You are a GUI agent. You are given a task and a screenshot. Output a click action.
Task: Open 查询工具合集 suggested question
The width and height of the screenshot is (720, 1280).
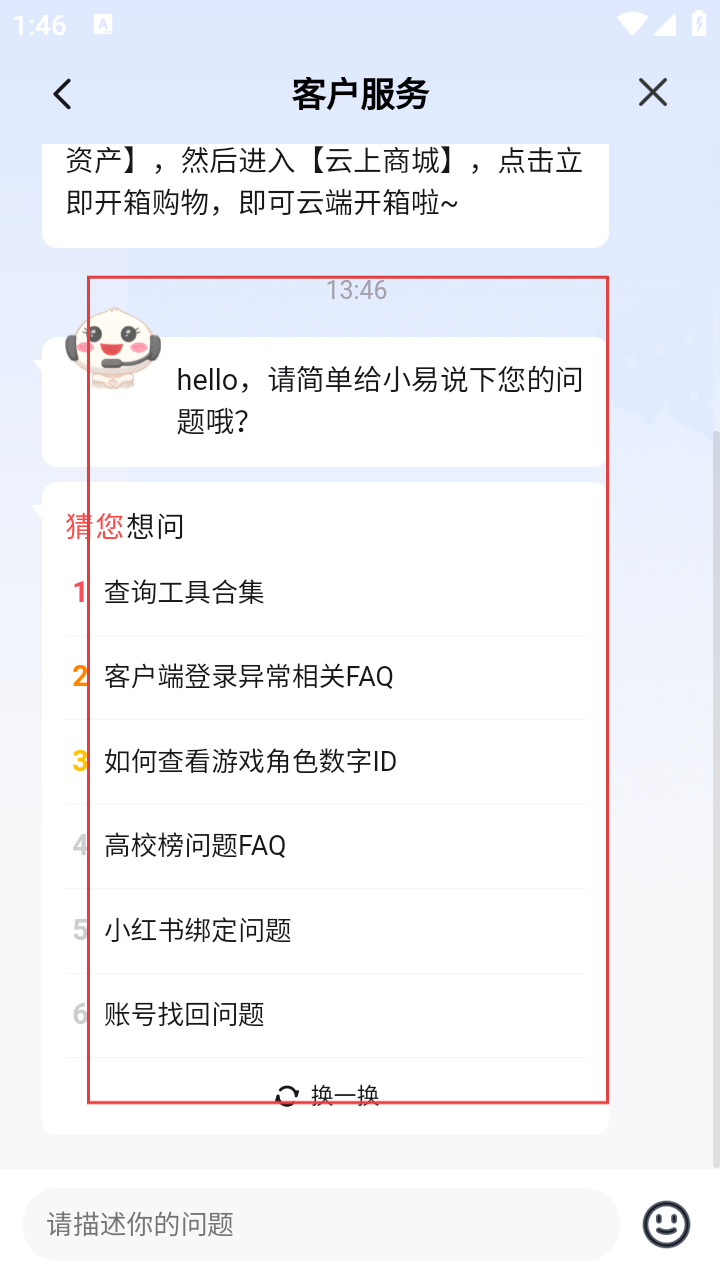(x=184, y=592)
